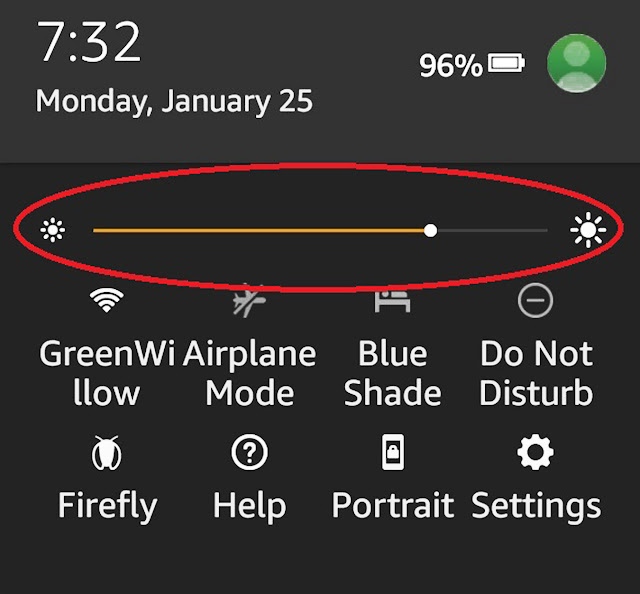Tap the brightness slider track
Screen dimensions: 640x594
(320, 231)
